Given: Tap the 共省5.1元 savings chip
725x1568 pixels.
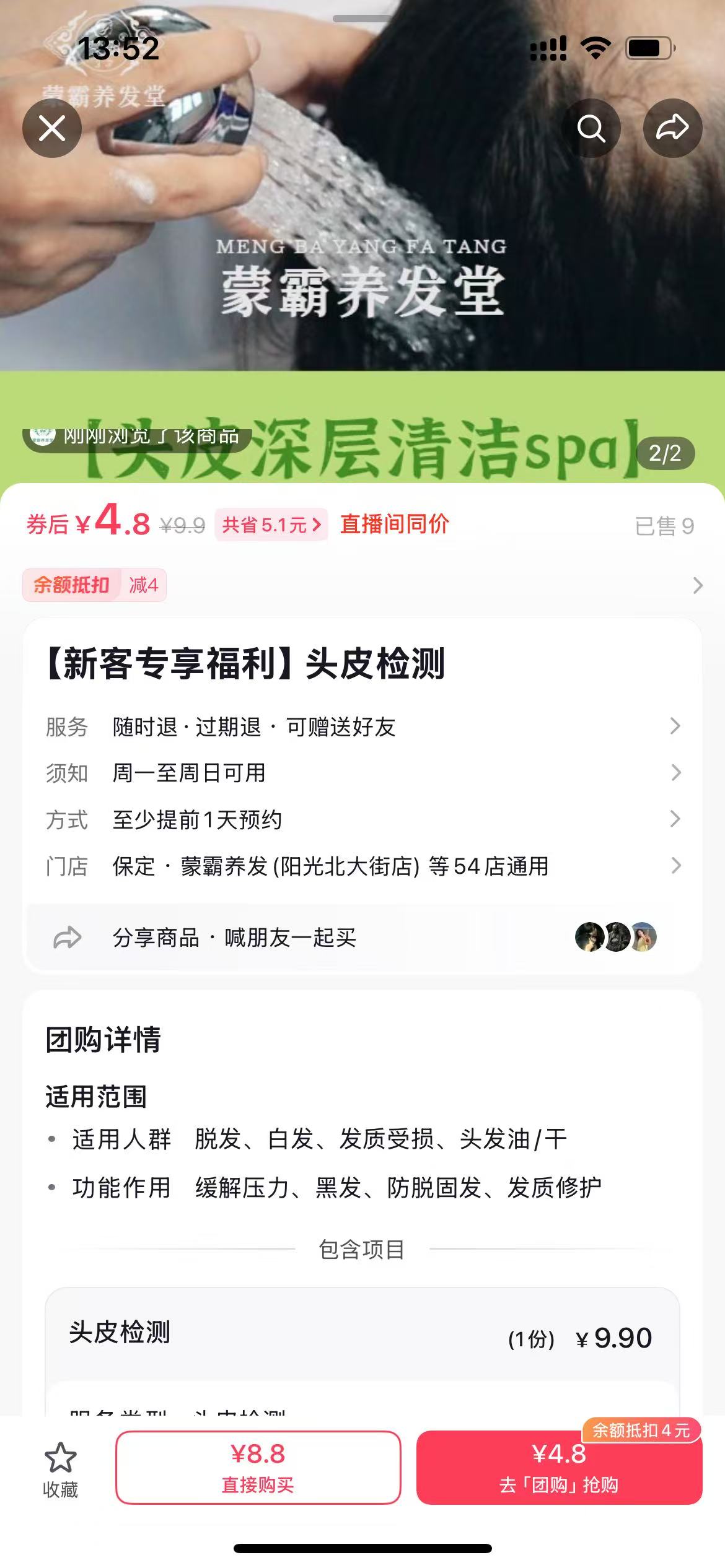Looking at the screenshot, I should click(x=271, y=525).
